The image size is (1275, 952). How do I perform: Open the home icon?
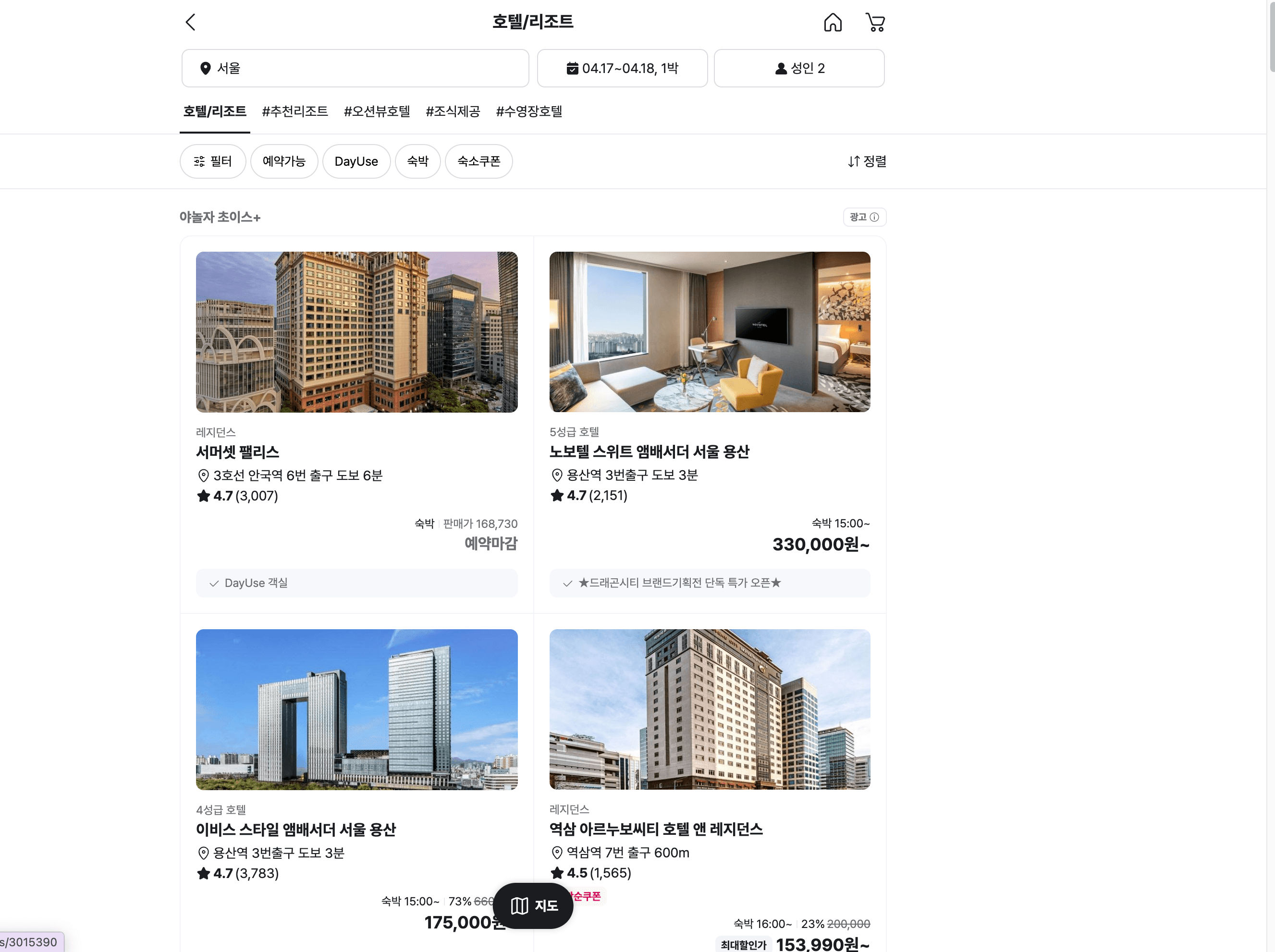(833, 23)
